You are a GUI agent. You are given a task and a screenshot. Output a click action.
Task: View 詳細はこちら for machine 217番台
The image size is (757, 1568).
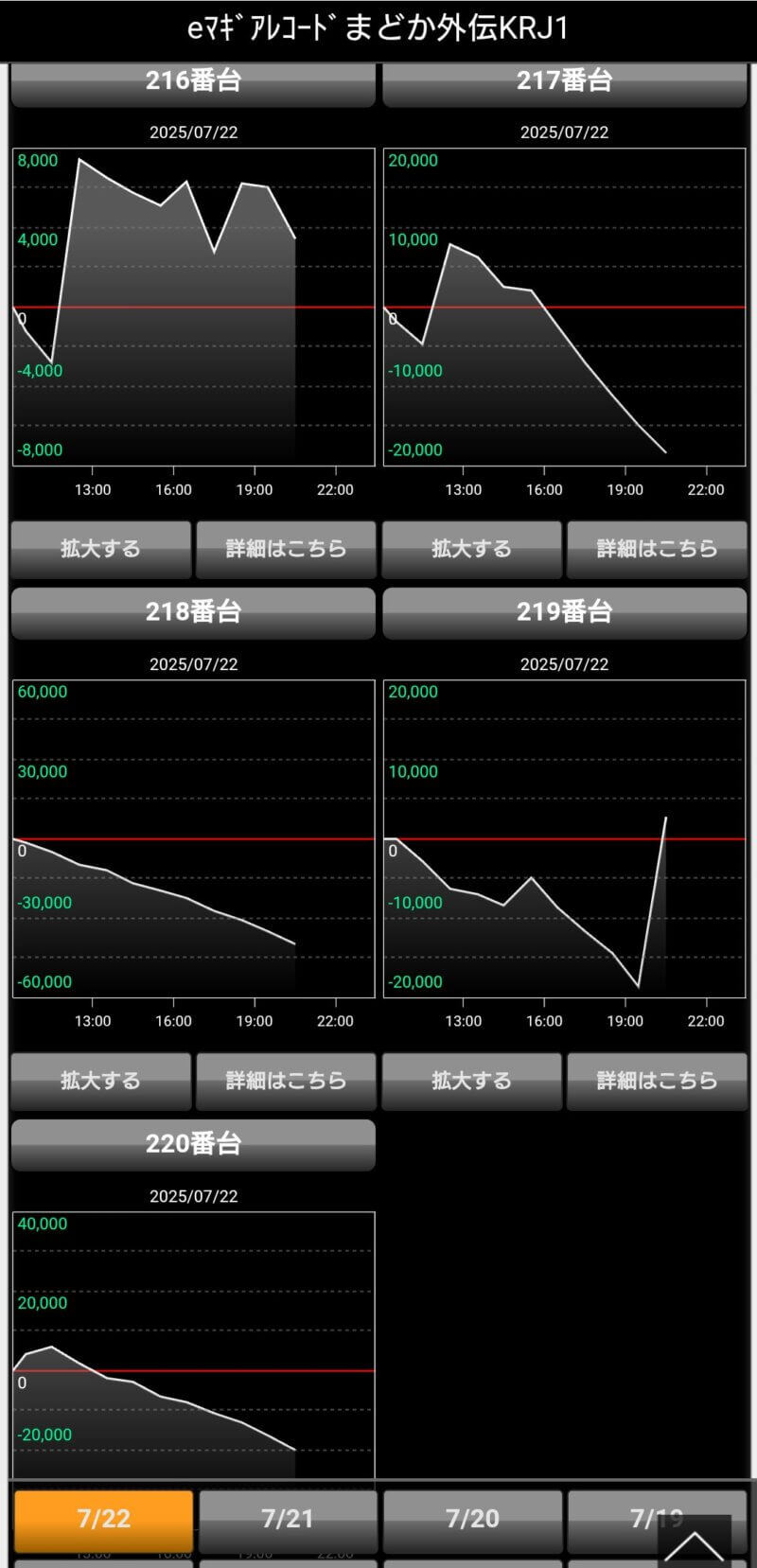(657, 549)
